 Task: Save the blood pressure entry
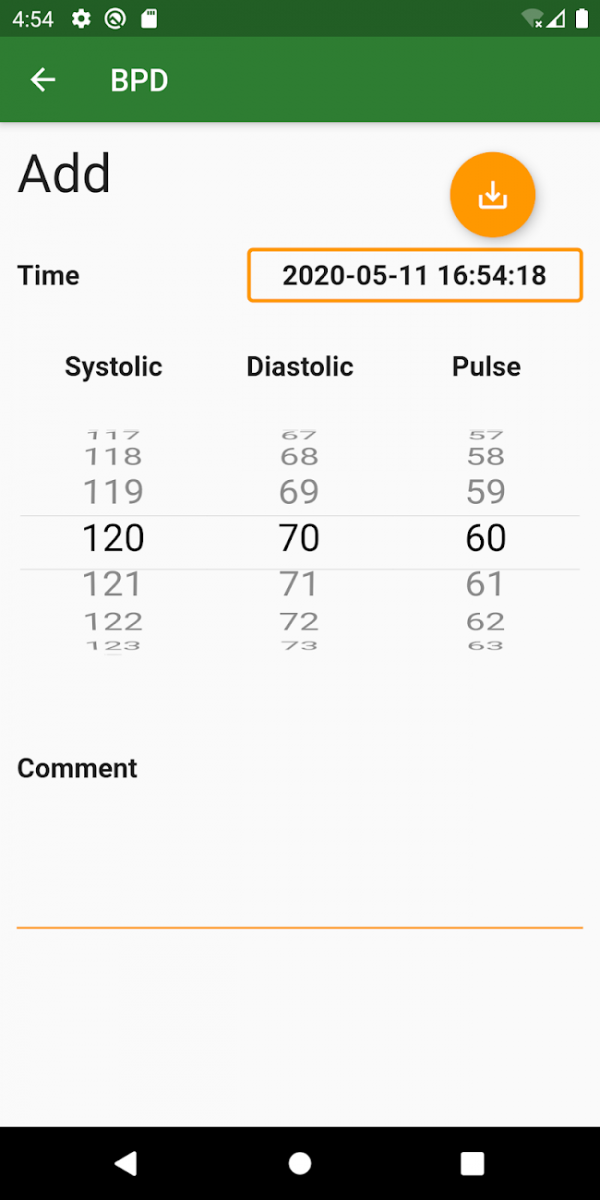[x=492, y=195]
